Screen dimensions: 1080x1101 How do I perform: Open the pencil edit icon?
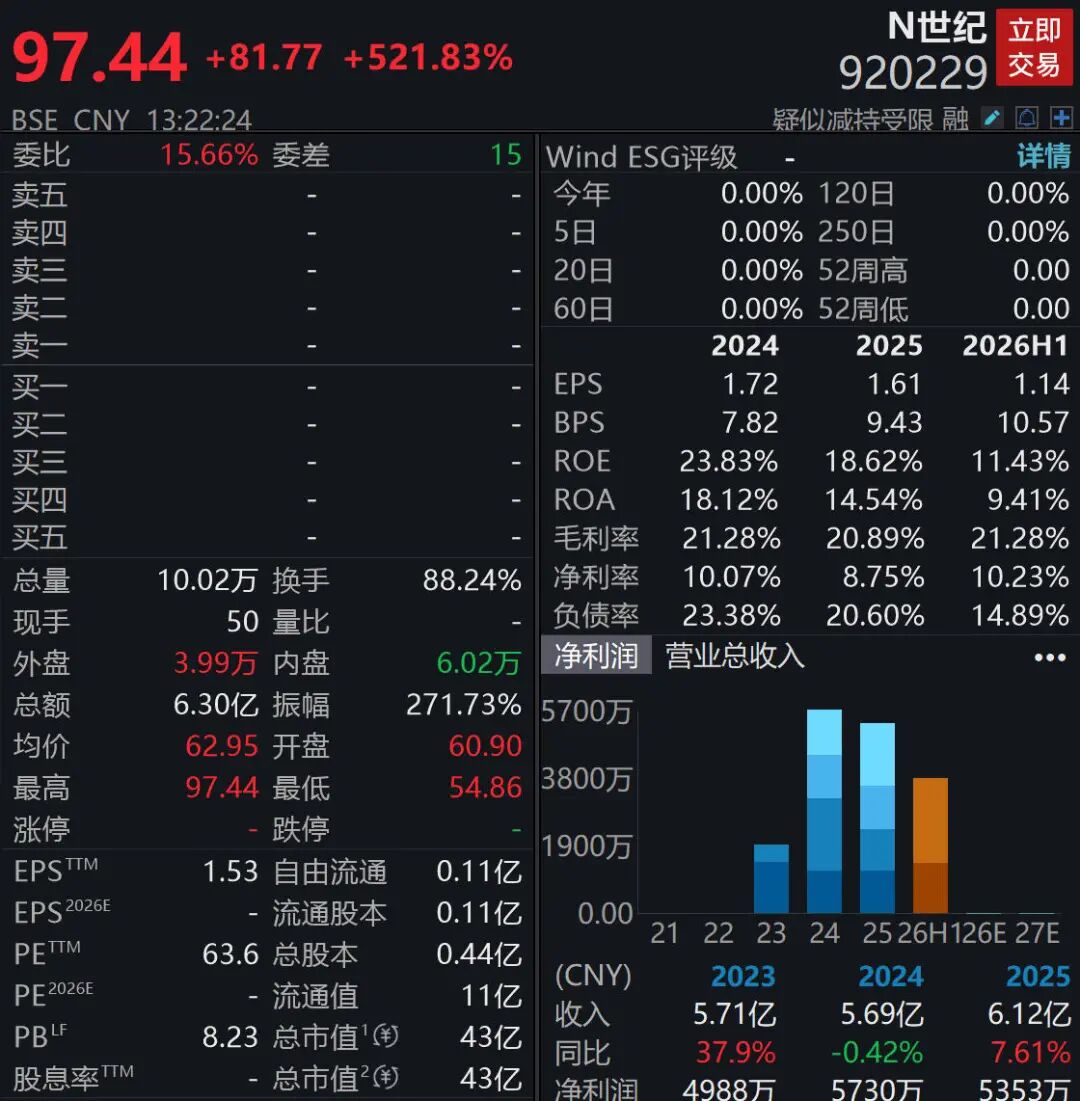(992, 118)
